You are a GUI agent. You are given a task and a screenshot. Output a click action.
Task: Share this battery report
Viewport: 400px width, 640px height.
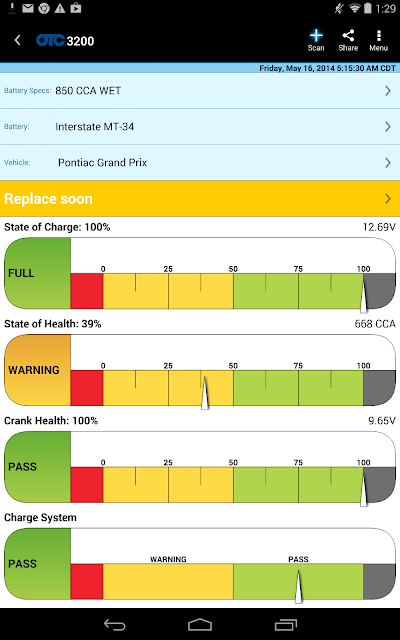point(348,40)
